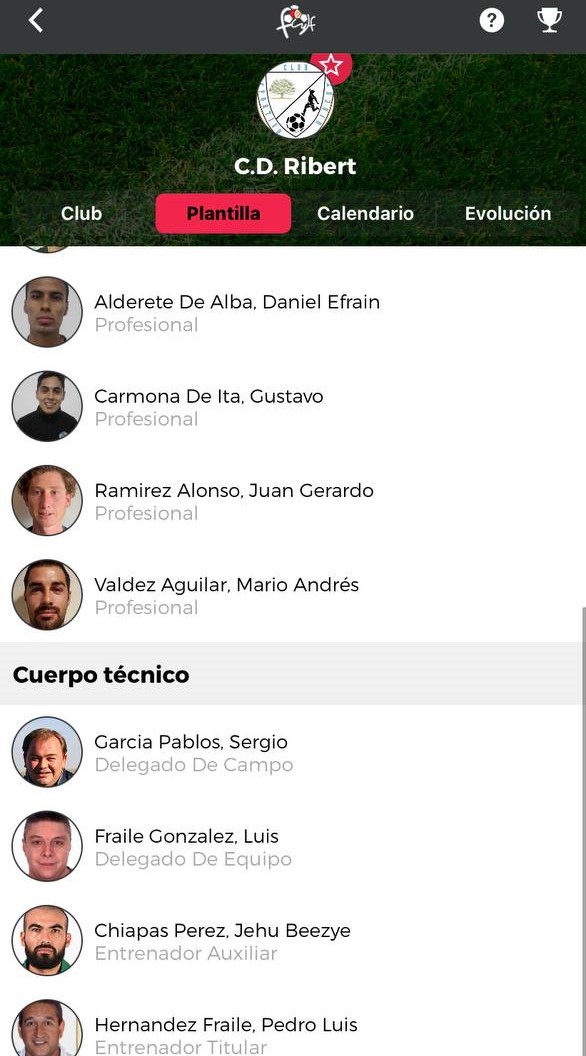Open Chiapas Perez, Jehu Beezye

(293, 940)
